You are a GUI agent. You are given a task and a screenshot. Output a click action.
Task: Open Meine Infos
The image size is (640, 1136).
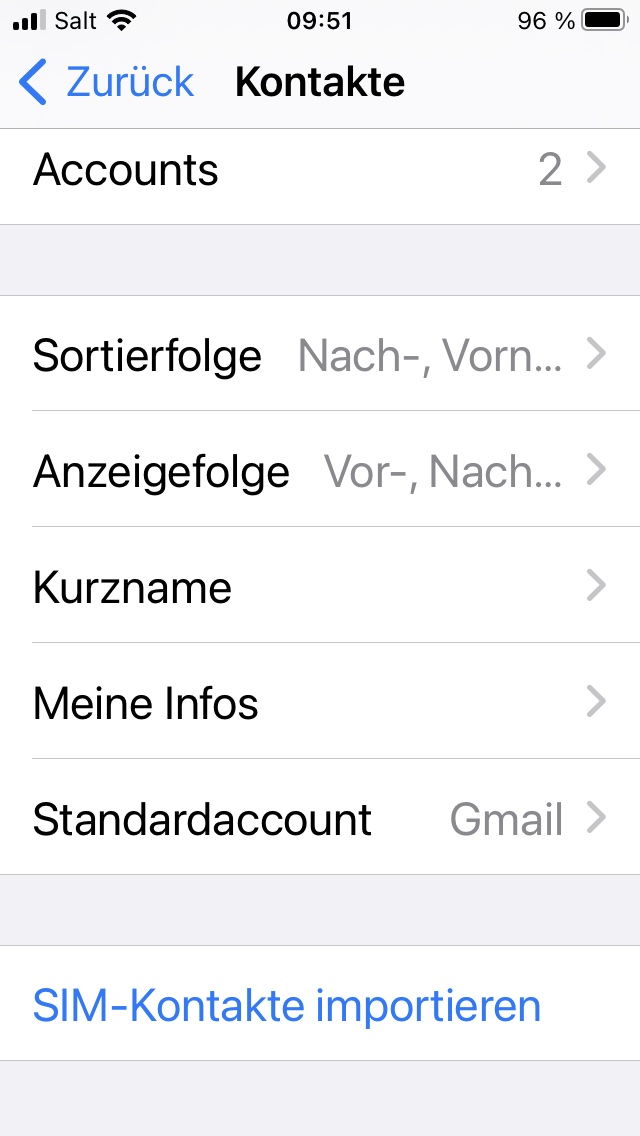[x=320, y=701]
